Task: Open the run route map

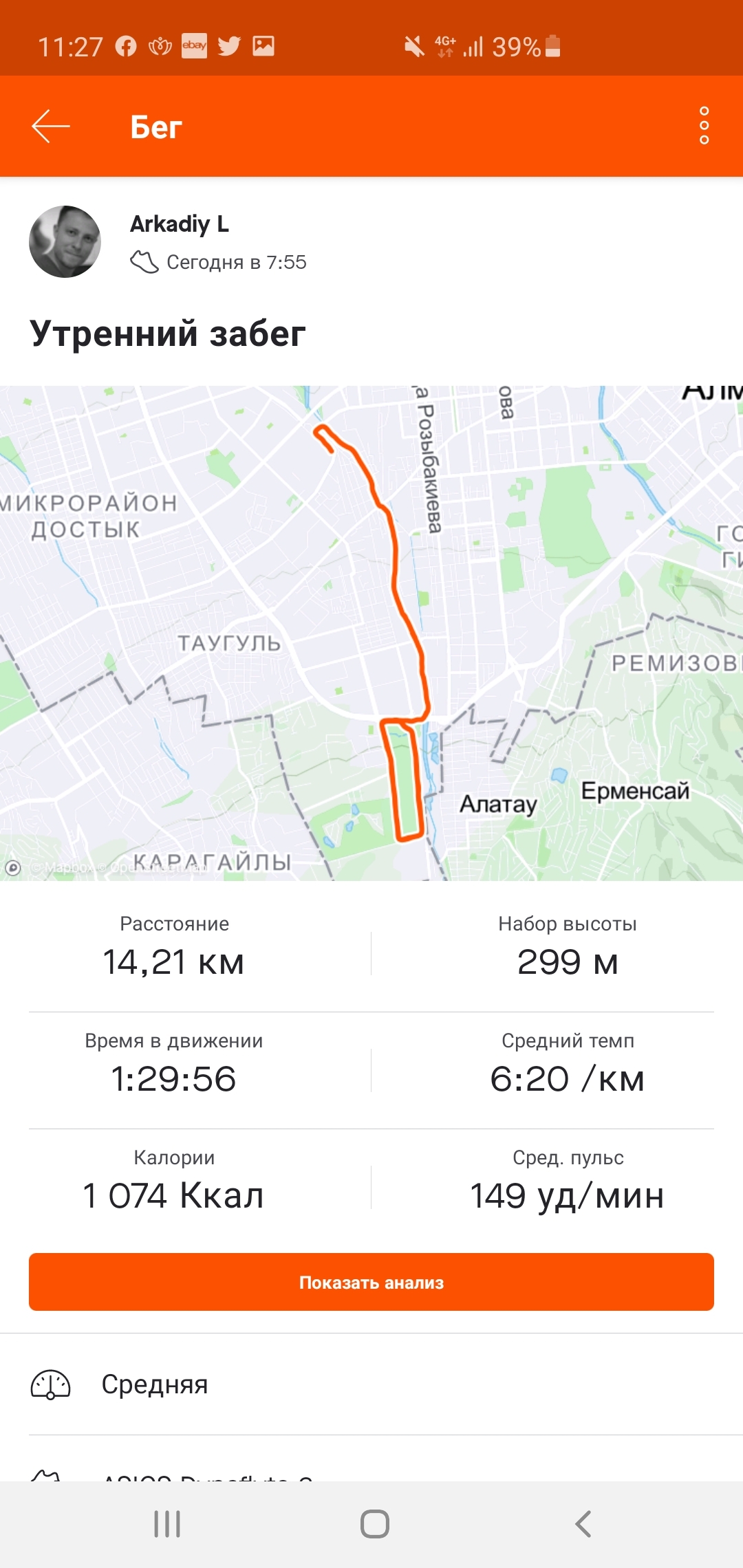Action: [371, 633]
